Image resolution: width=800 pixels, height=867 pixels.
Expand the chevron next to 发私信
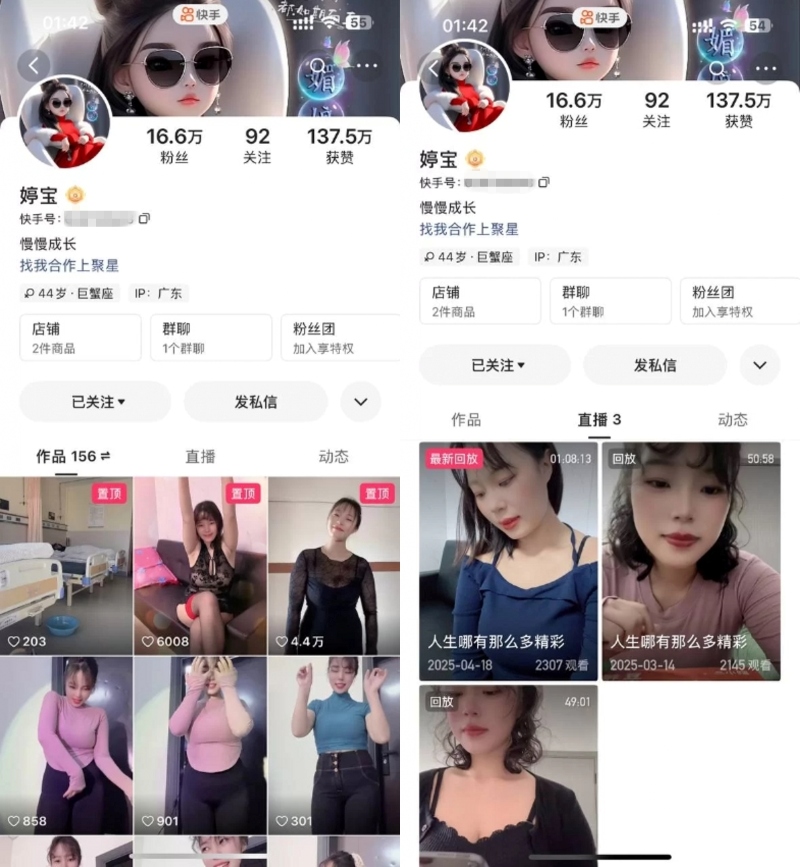(360, 401)
